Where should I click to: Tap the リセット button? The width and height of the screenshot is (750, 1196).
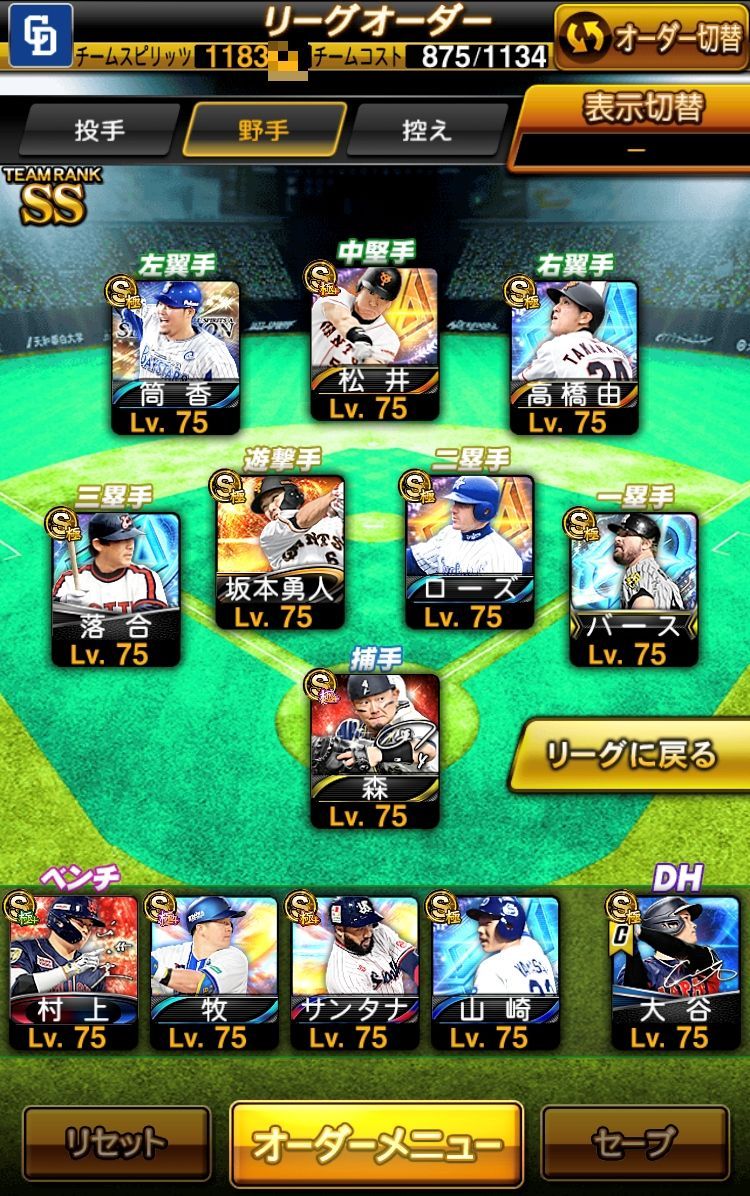click(x=116, y=1142)
